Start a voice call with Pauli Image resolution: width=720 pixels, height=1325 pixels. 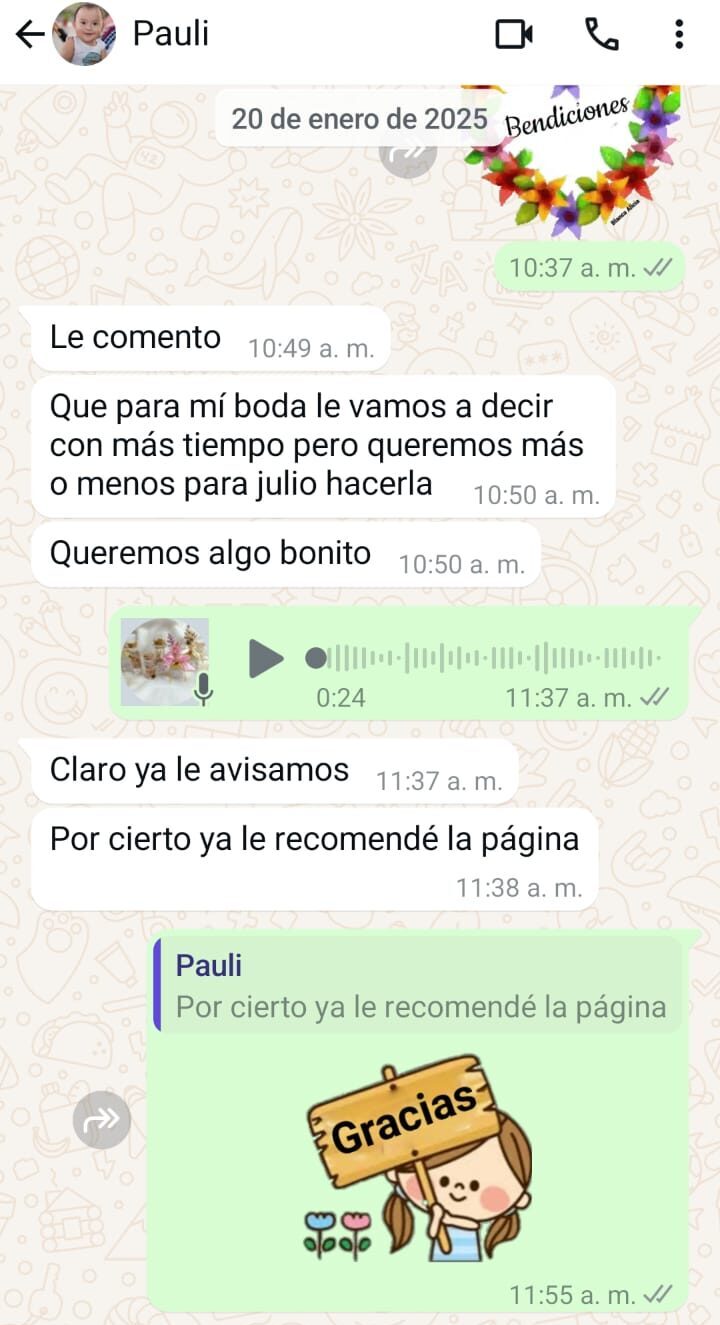tap(601, 35)
